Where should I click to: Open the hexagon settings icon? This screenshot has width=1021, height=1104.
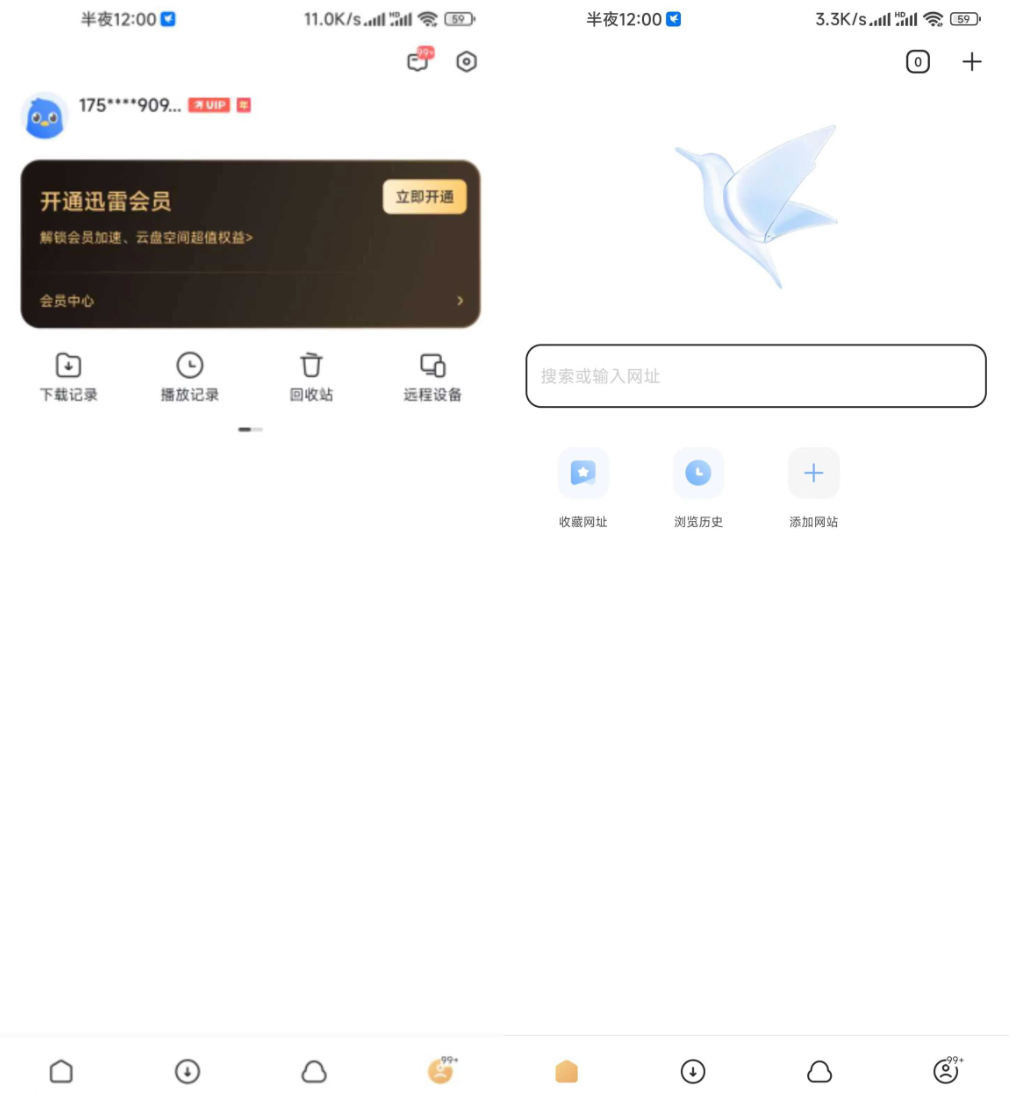(x=466, y=62)
